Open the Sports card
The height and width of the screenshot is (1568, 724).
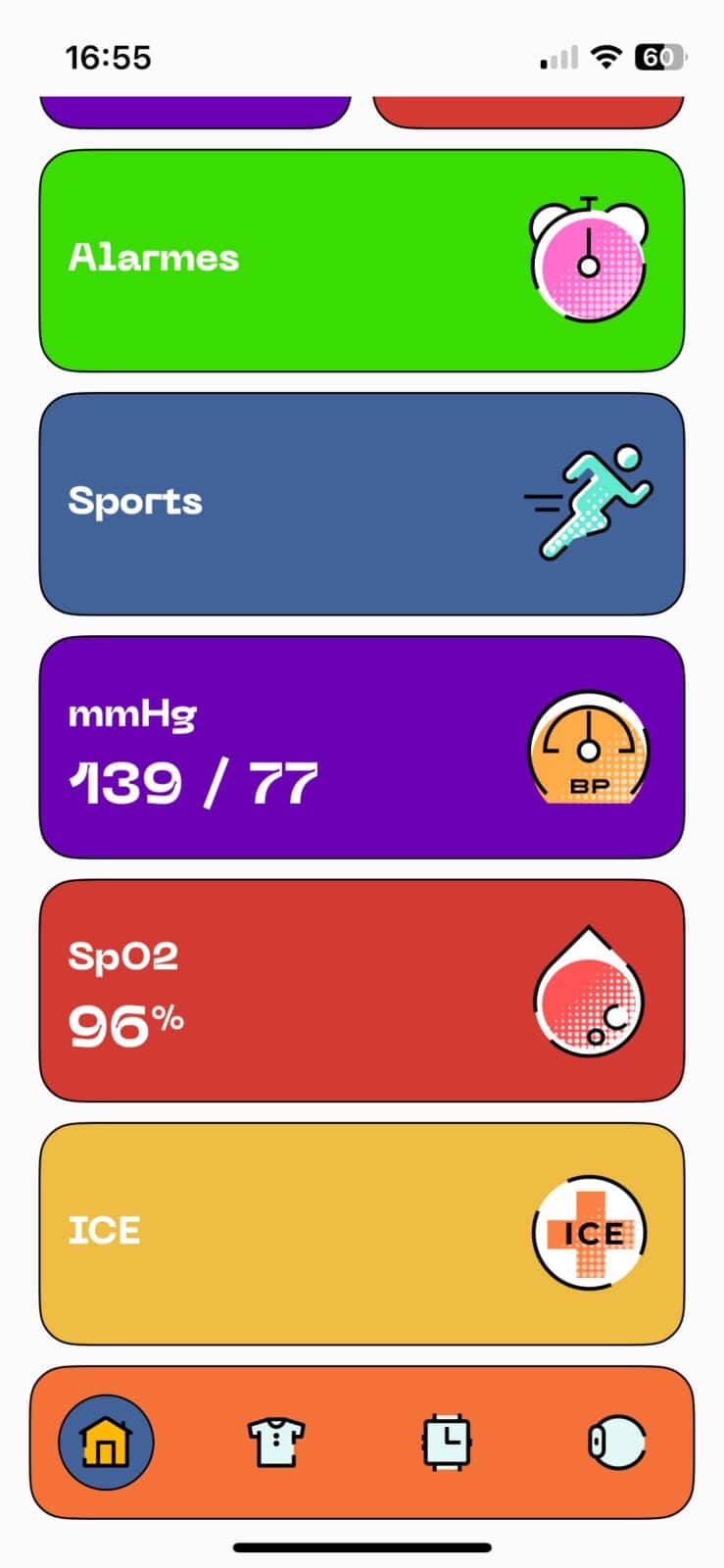pos(362,504)
